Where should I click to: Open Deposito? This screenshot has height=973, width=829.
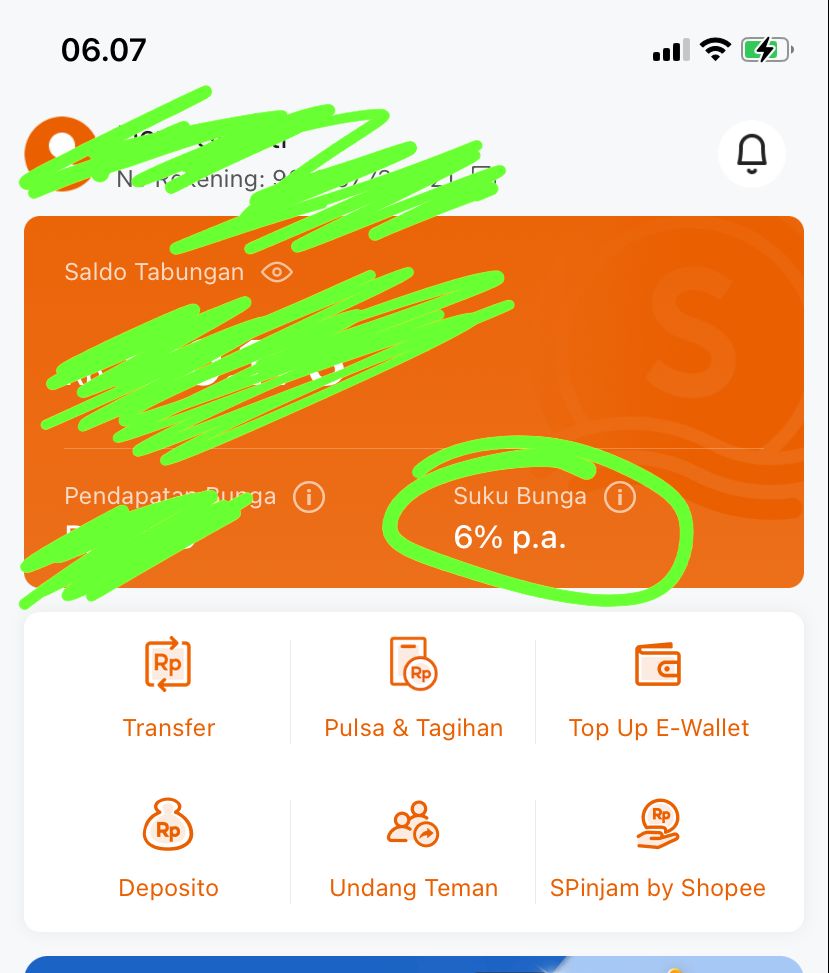[x=168, y=848]
